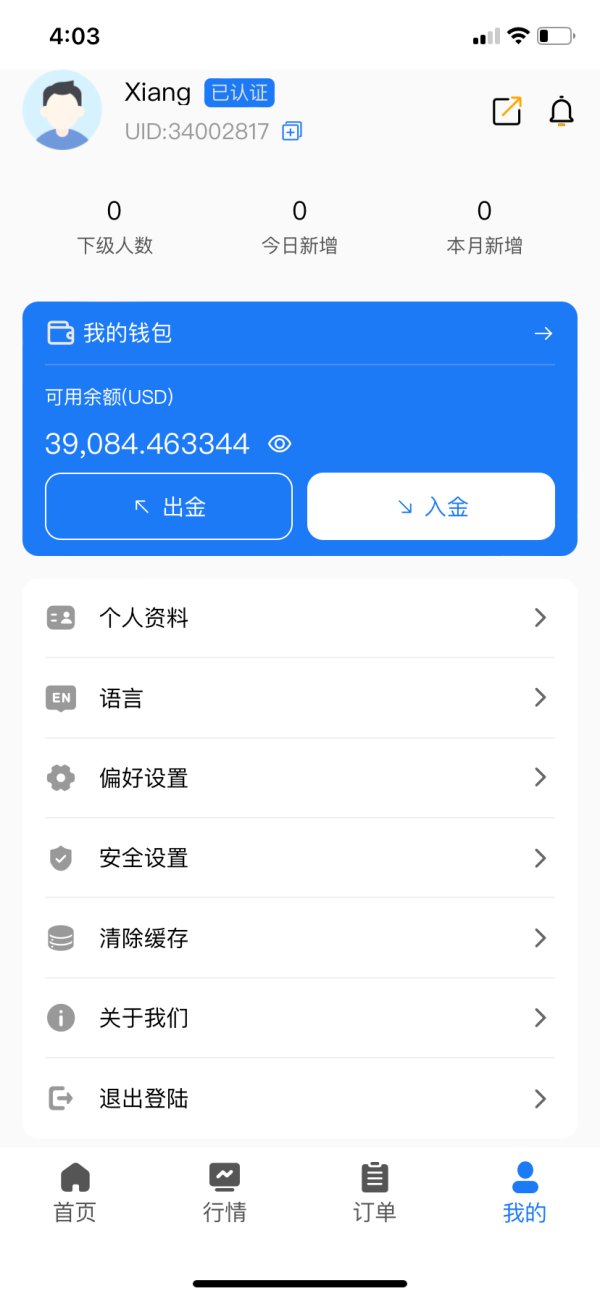Switch to the 首页 home tab
Viewport: 600px width, 1299px height.
[75, 1193]
